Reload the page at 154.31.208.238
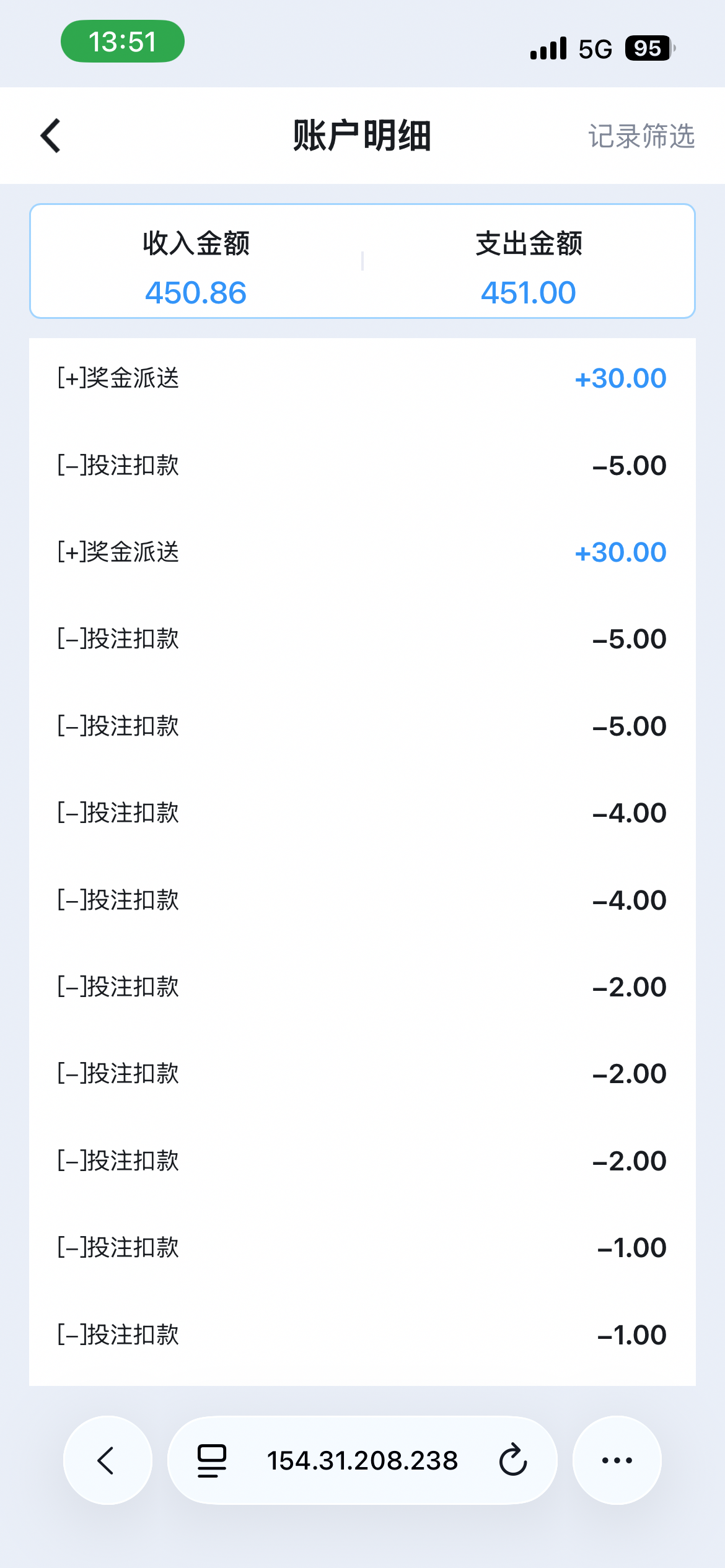The width and height of the screenshot is (725, 1568). (513, 1460)
